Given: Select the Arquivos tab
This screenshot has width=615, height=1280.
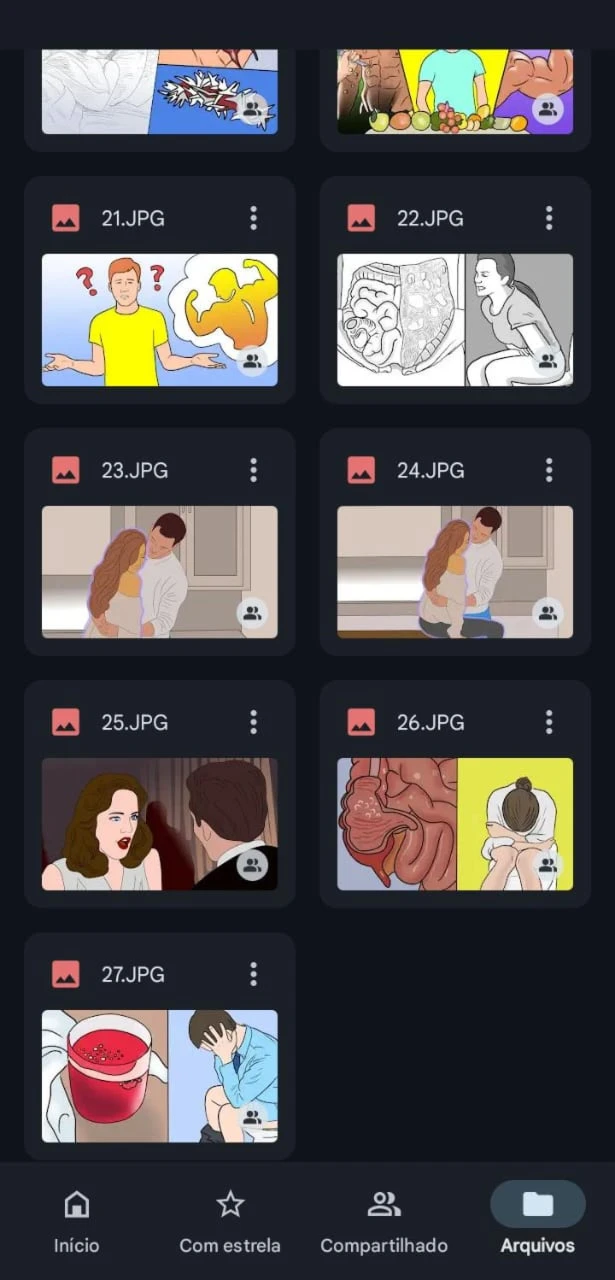Looking at the screenshot, I should pyautogui.click(x=538, y=1221).
